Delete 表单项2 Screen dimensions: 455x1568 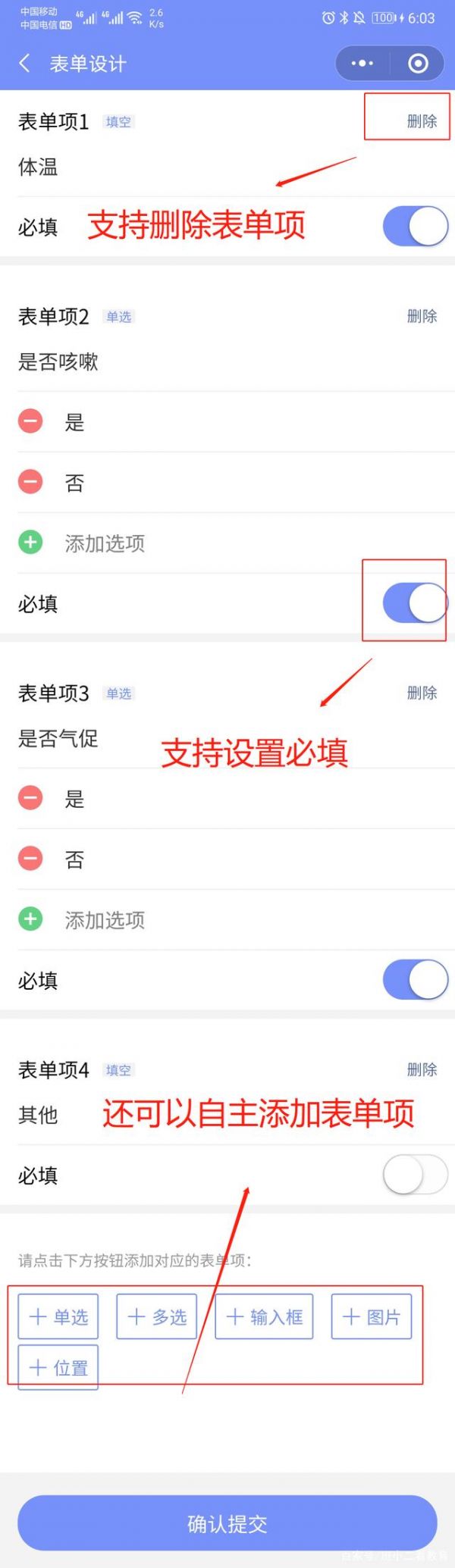tap(422, 316)
